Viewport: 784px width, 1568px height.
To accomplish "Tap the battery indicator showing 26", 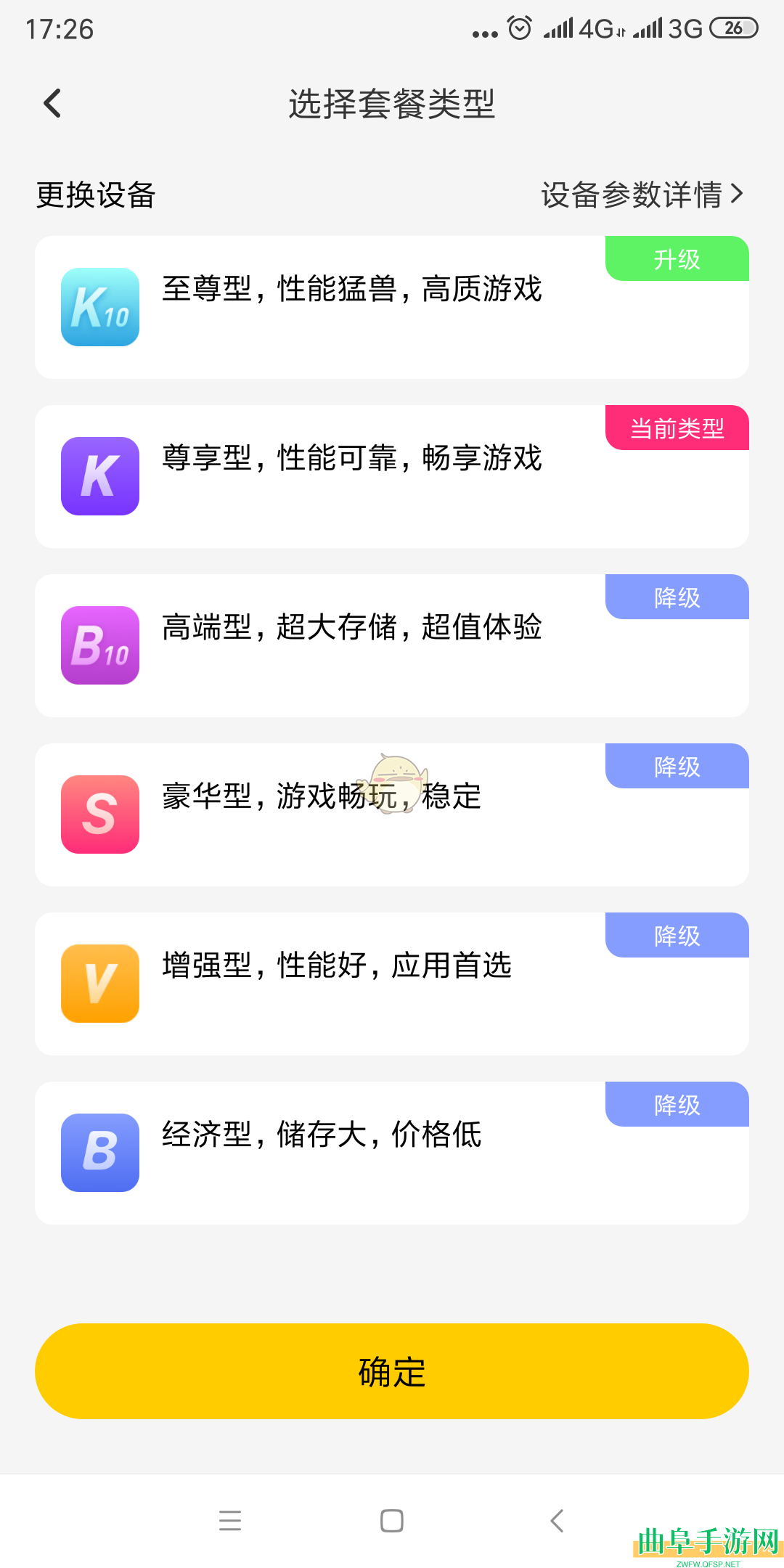I will click(732, 28).
